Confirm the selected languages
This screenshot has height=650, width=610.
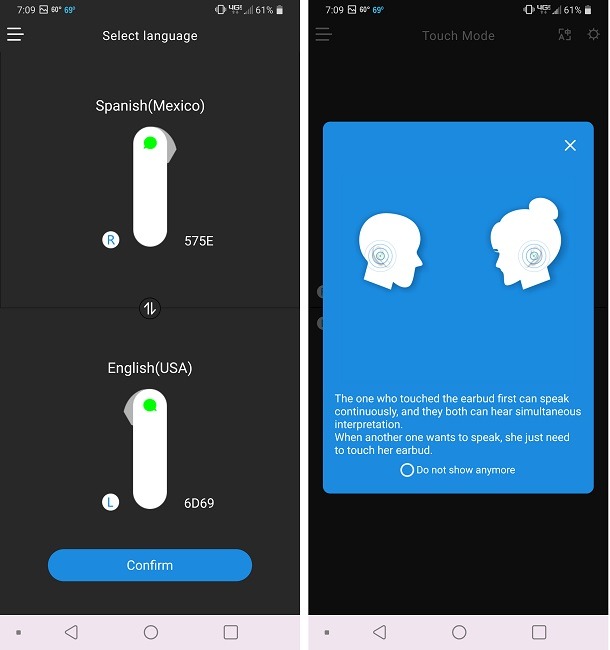(150, 565)
